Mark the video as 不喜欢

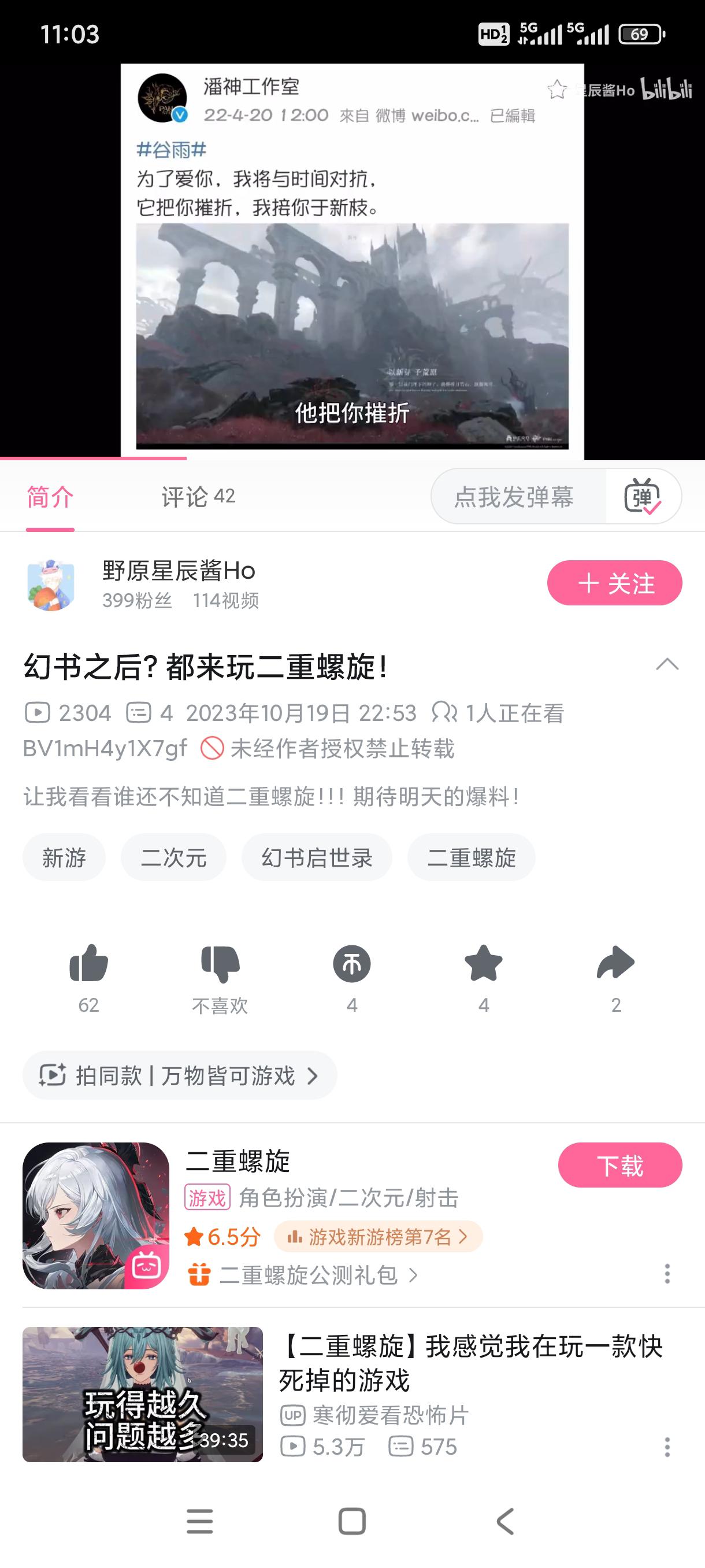220,965
